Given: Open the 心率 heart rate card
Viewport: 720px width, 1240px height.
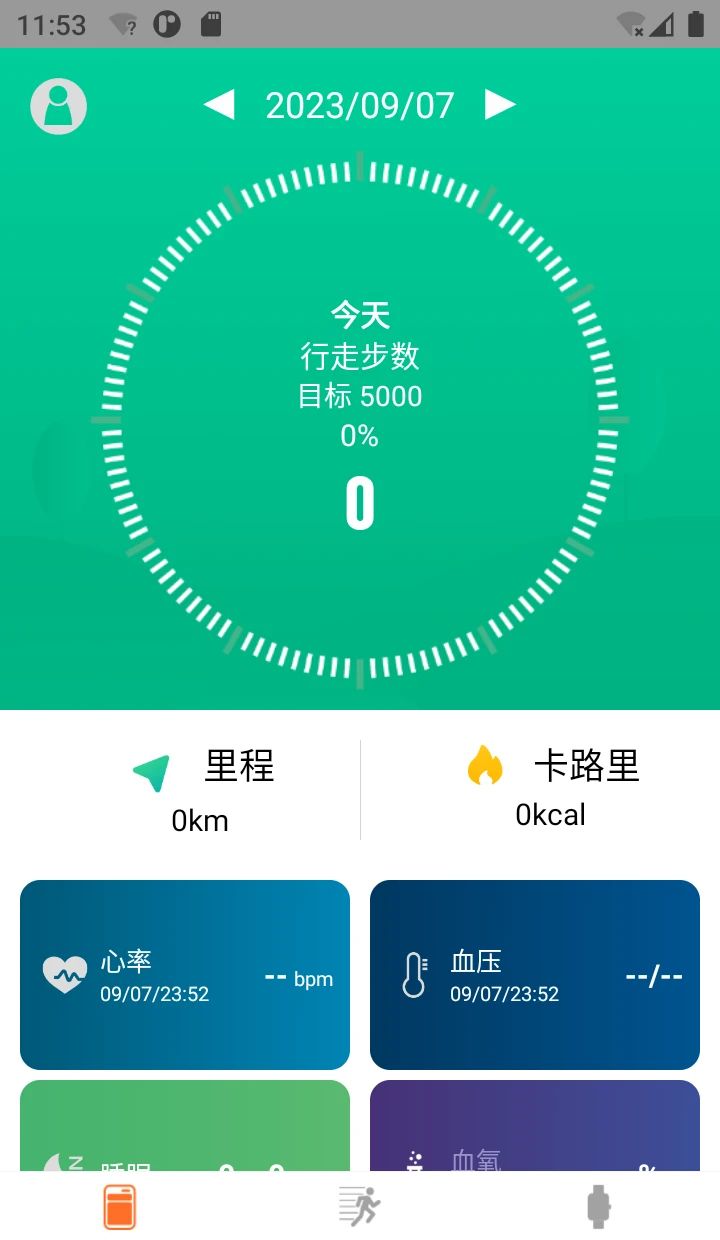Looking at the screenshot, I should point(185,975).
